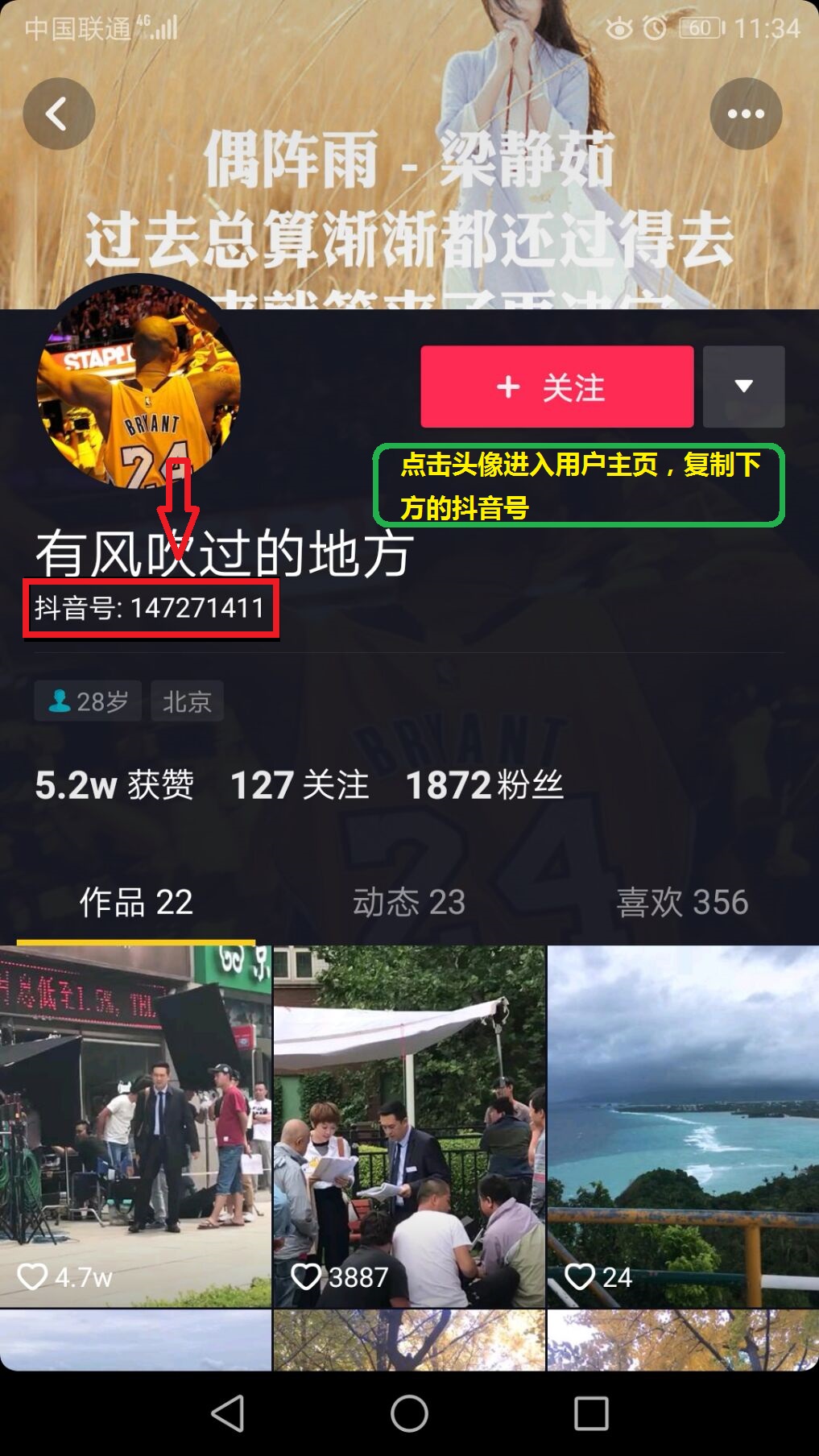Viewport: 819px width, 1456px height.
Task: Open the video with 3887 likes
Action: [x=409, y=1126]
